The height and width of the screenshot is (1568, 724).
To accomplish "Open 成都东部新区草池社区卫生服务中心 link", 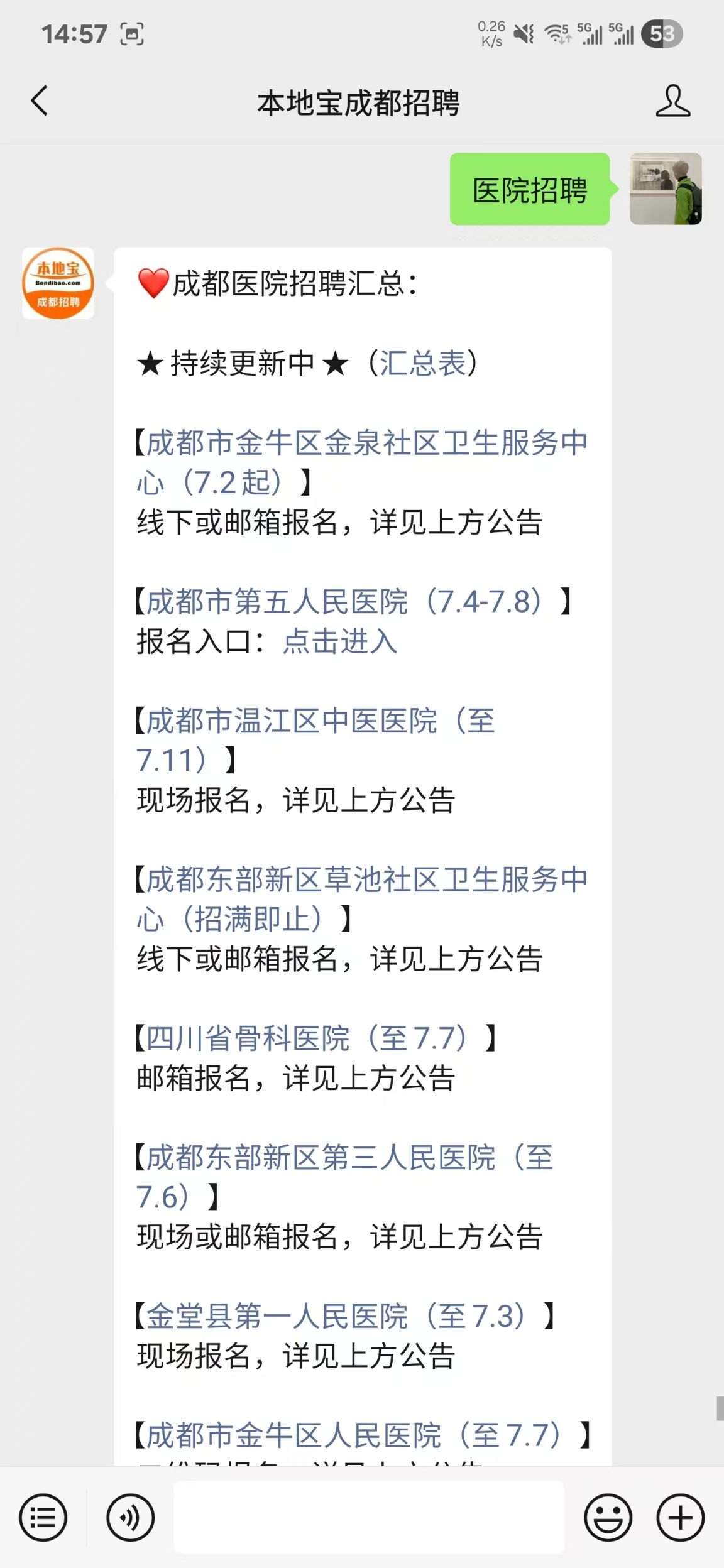I will (x=361, y=899).
